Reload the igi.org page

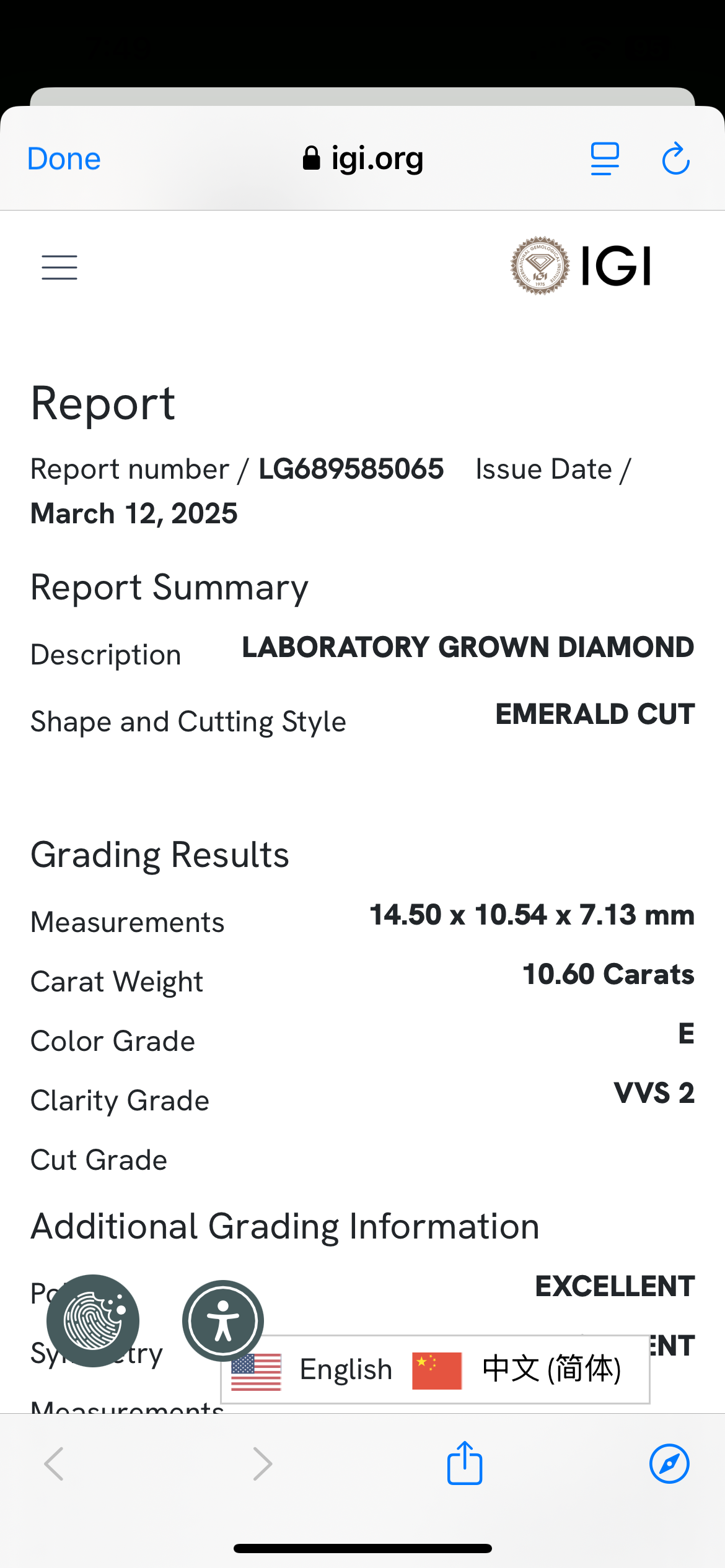(x=675, y=159)
